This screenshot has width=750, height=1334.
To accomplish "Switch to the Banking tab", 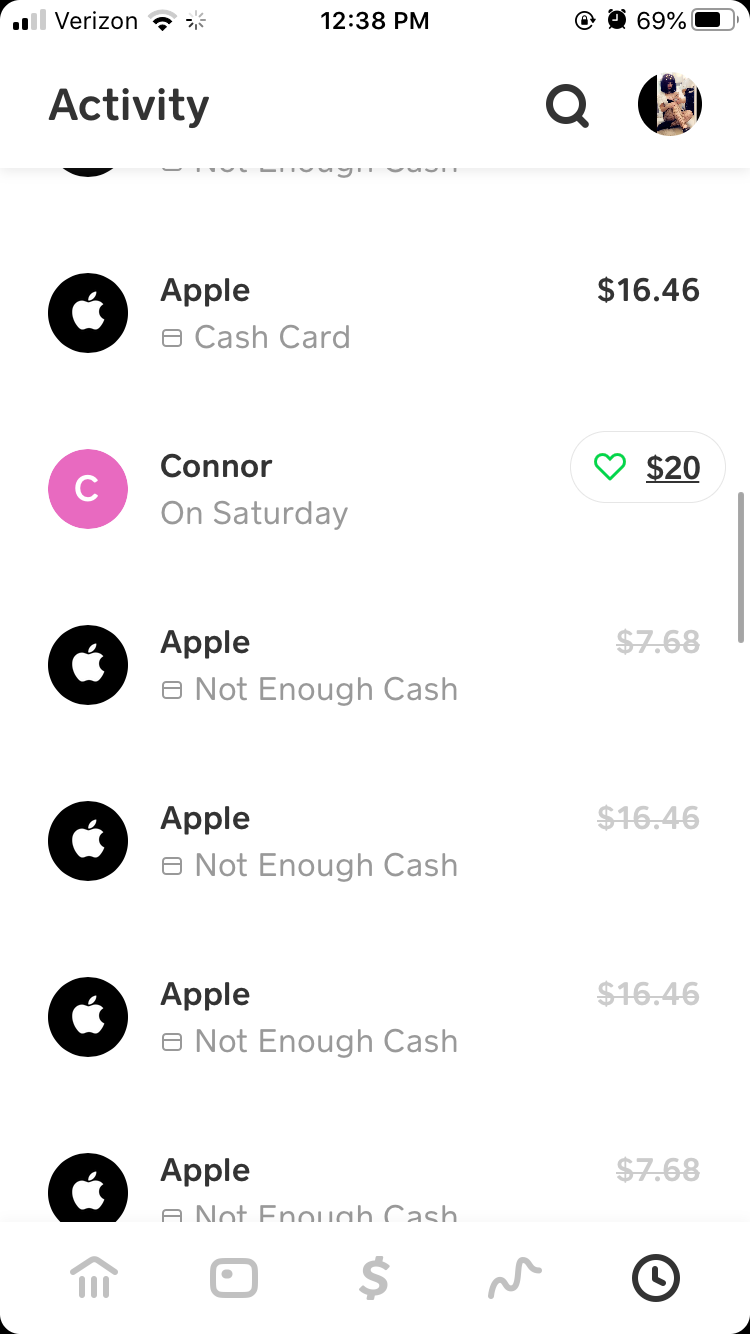I will 94,1278.
